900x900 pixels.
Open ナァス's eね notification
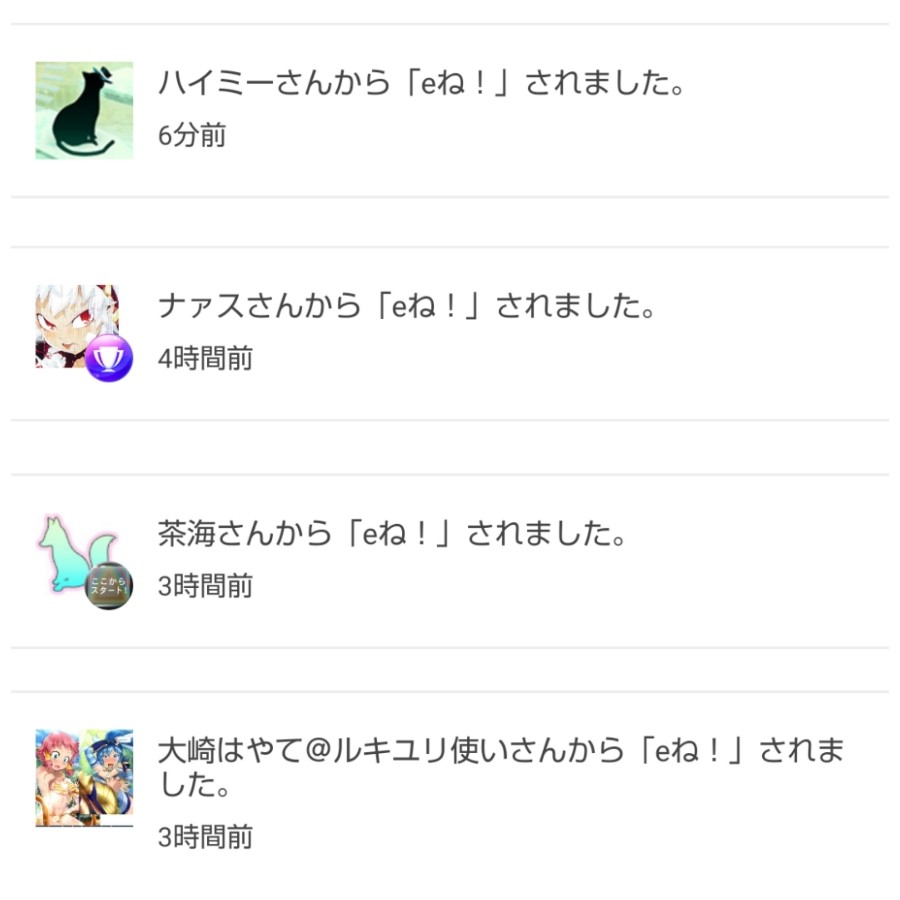(406, 307)
